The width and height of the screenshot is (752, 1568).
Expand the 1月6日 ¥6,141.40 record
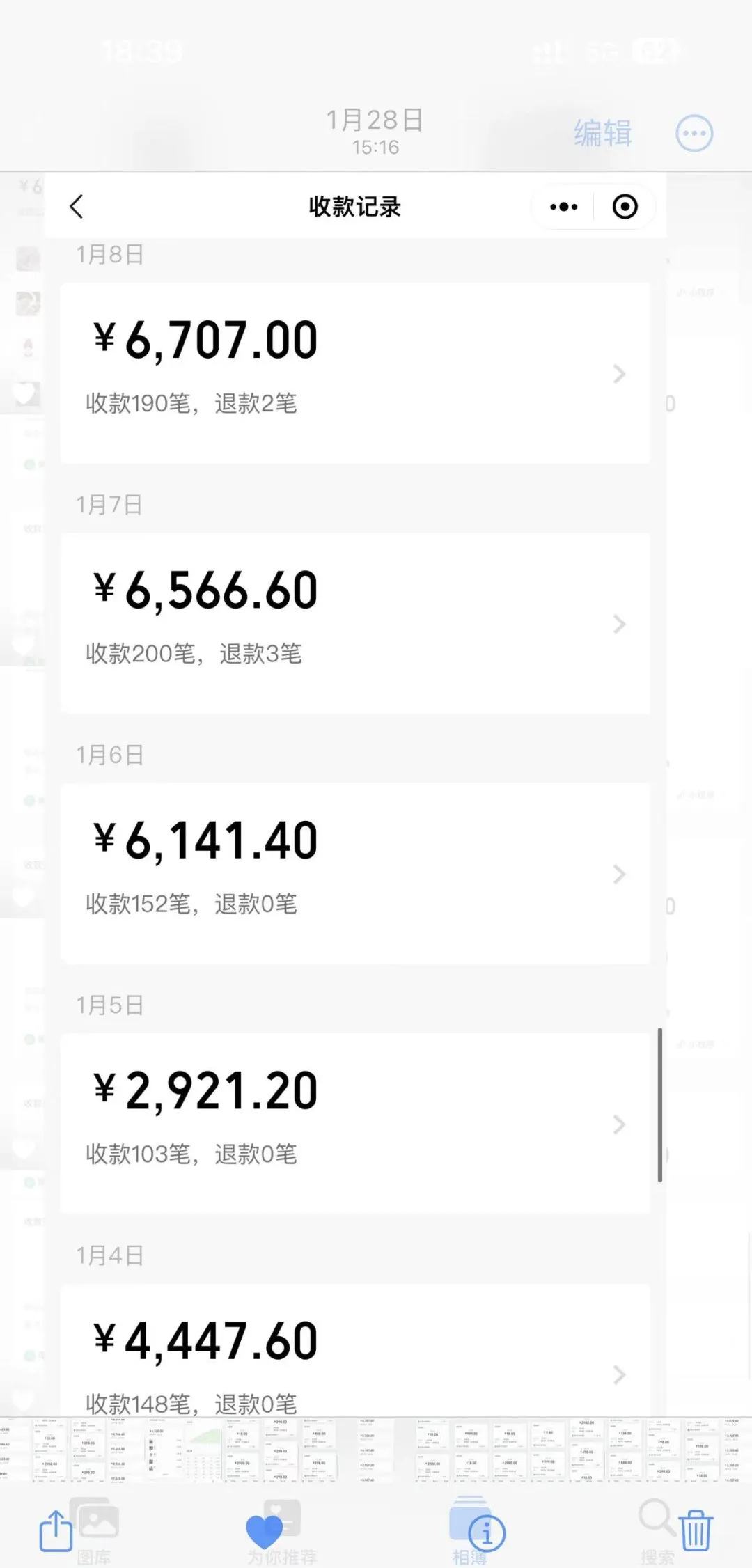click(618, 875)
